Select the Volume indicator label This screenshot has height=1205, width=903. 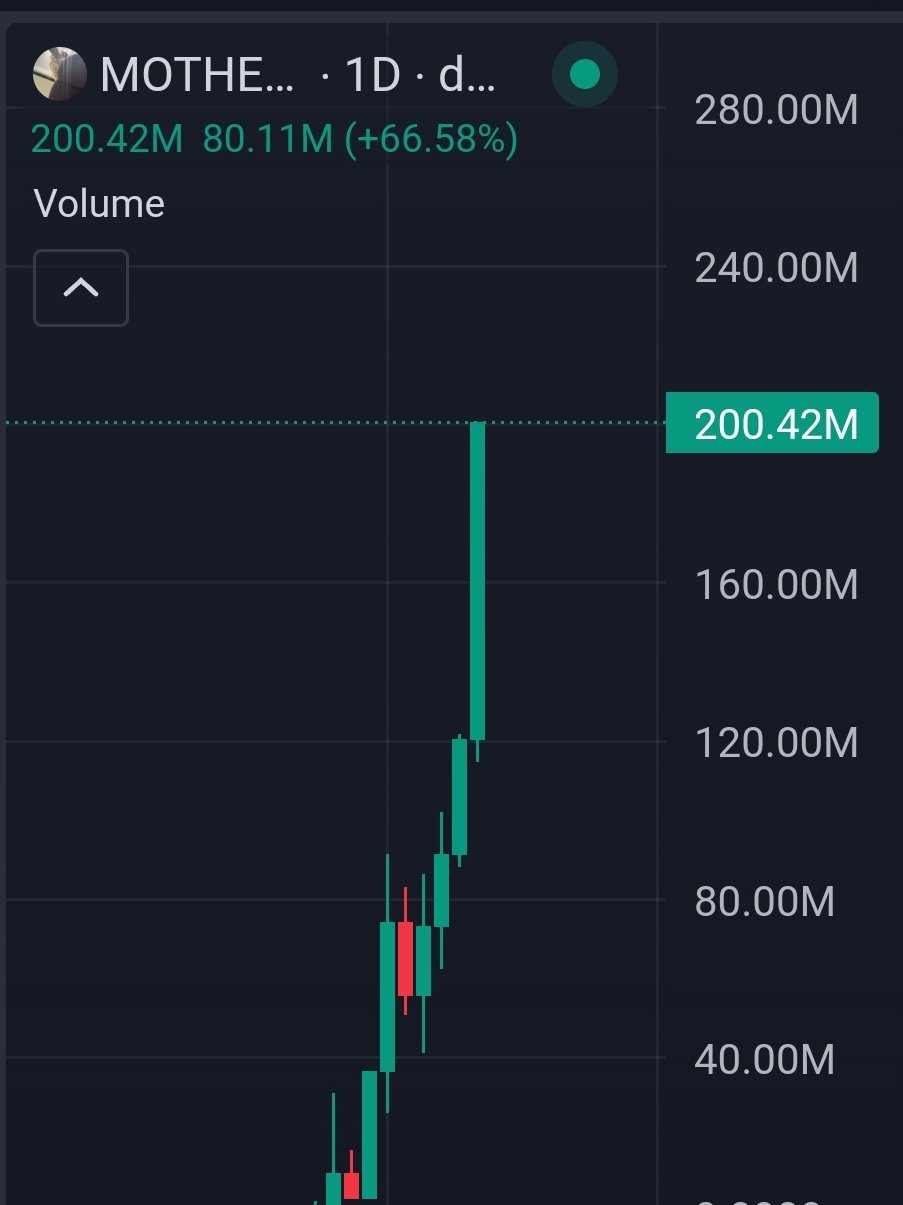(99, 204)
